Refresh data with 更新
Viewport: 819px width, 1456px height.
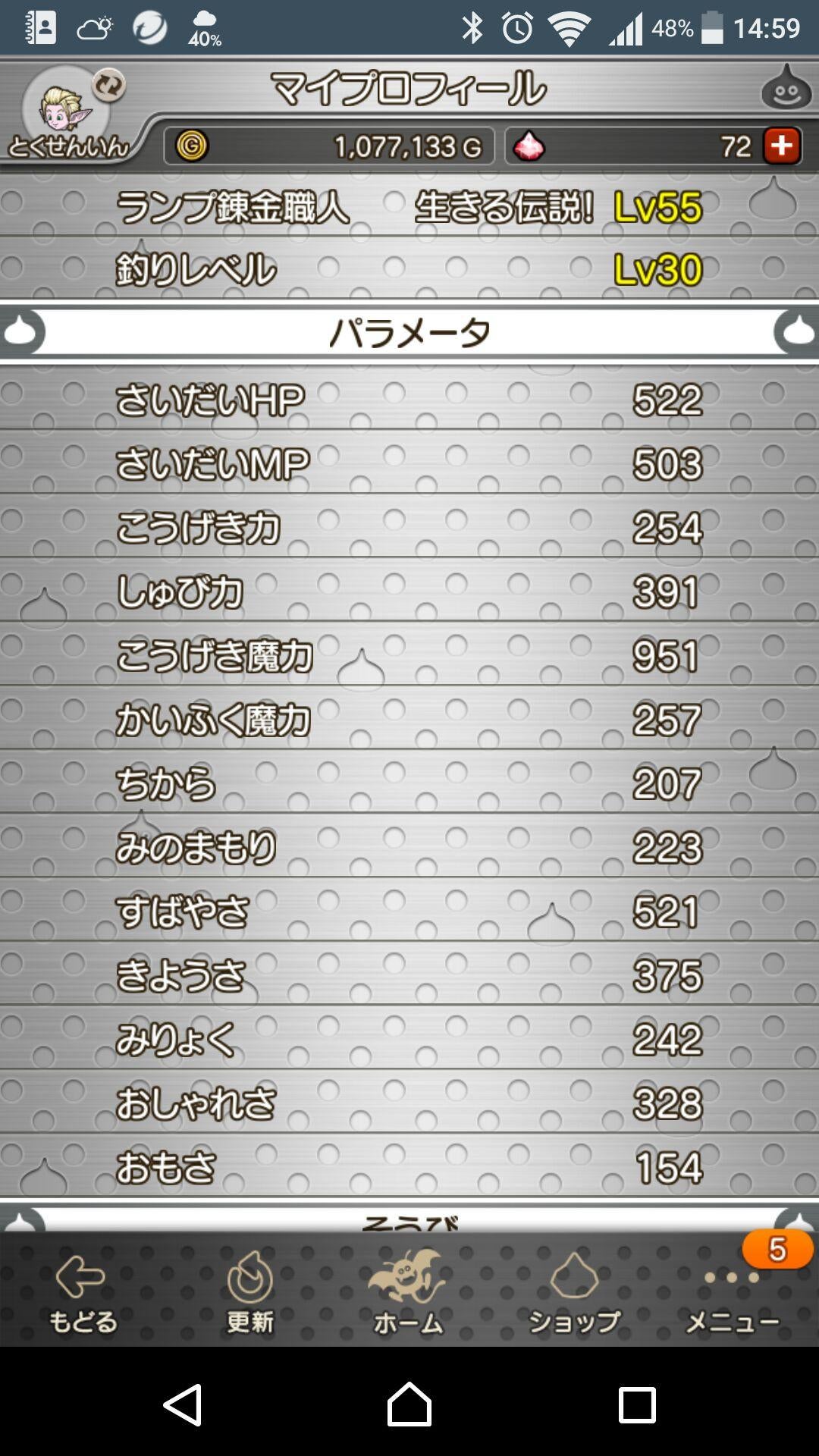click(249, 1293)
